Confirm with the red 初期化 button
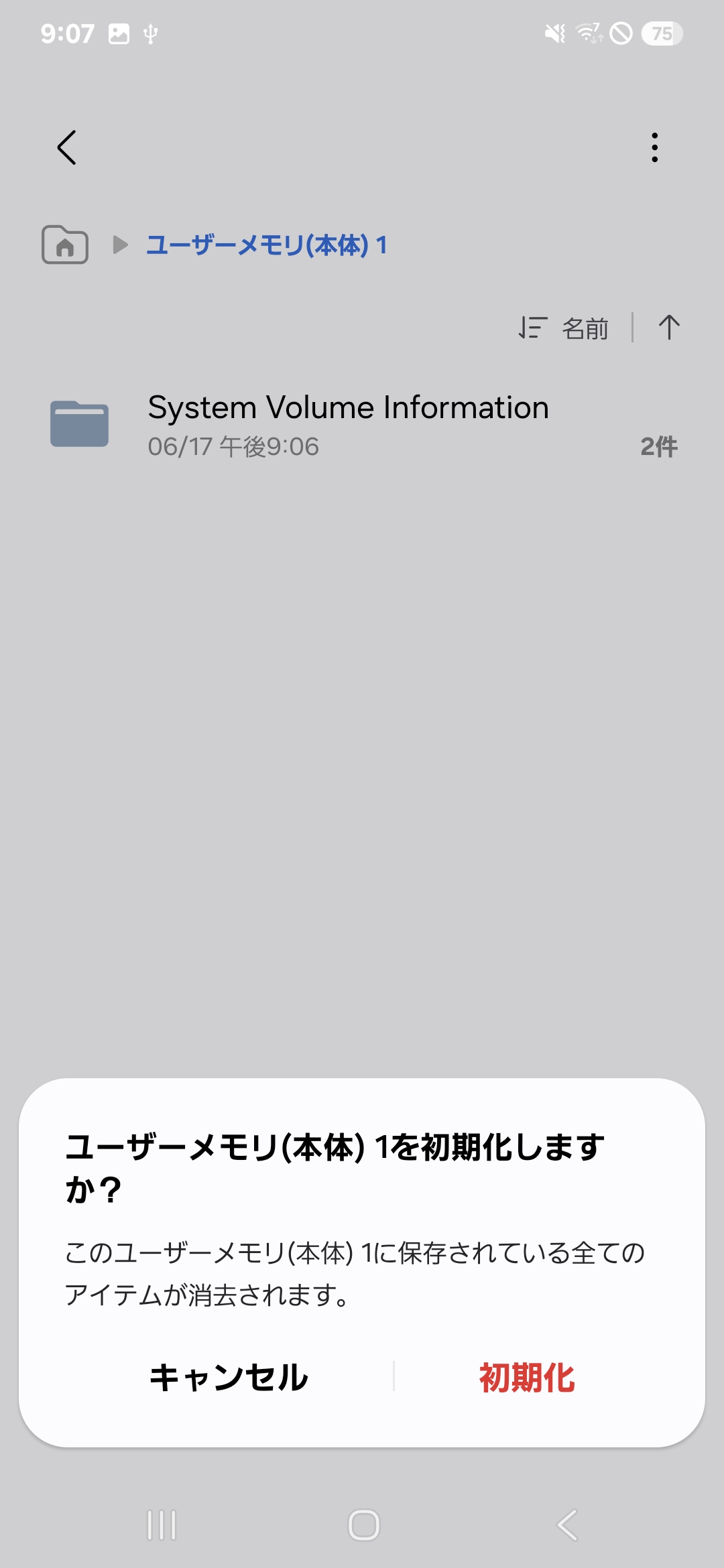 point(527,1378)
